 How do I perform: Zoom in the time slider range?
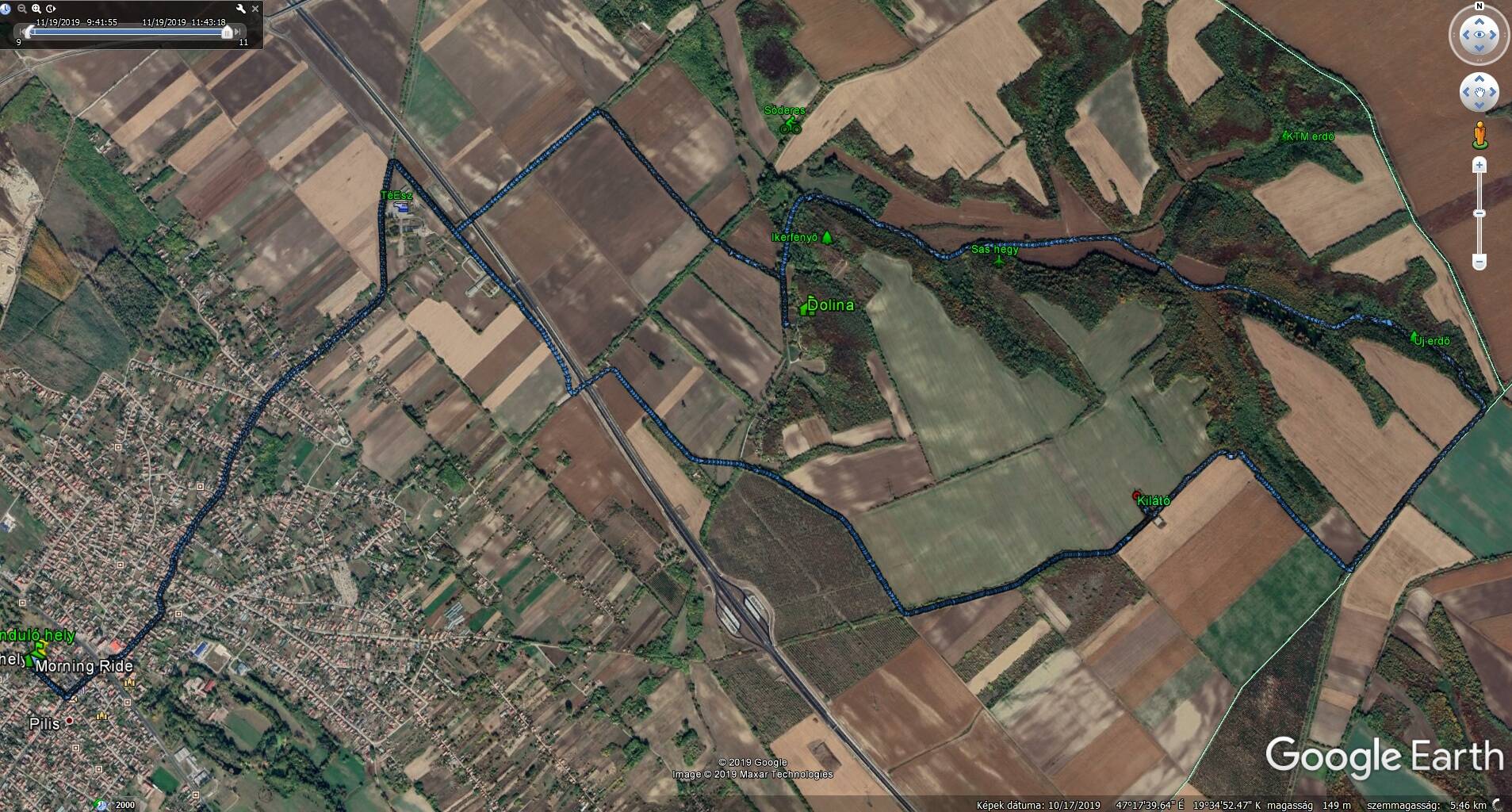(36, 9)
